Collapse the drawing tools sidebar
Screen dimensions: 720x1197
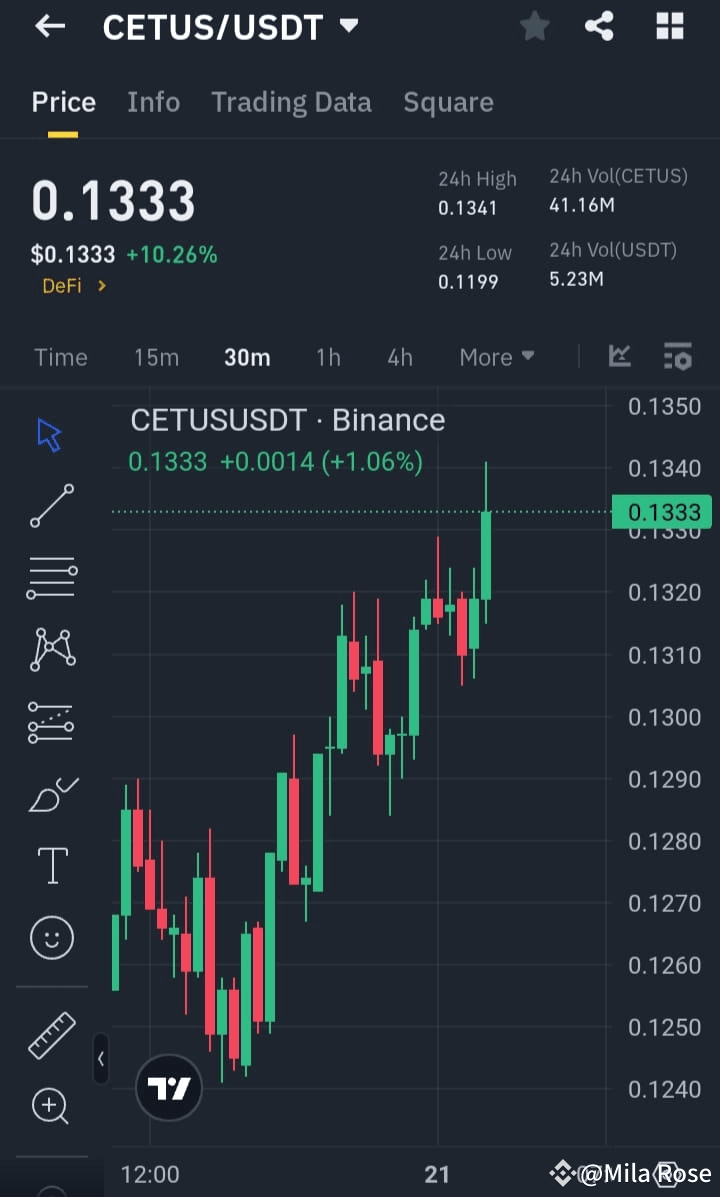point(101,1058)
